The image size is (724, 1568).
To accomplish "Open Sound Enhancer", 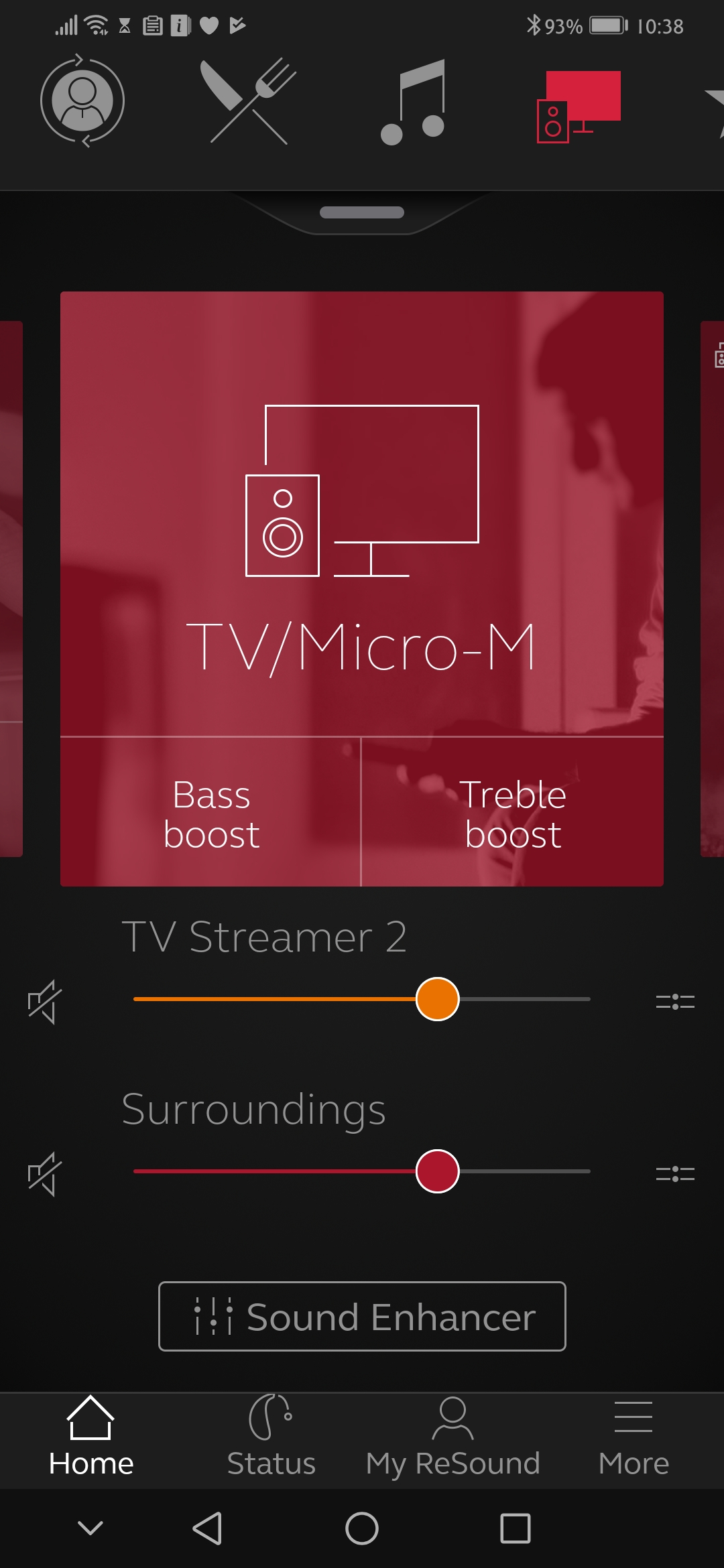I will [x=362, y=1316].
